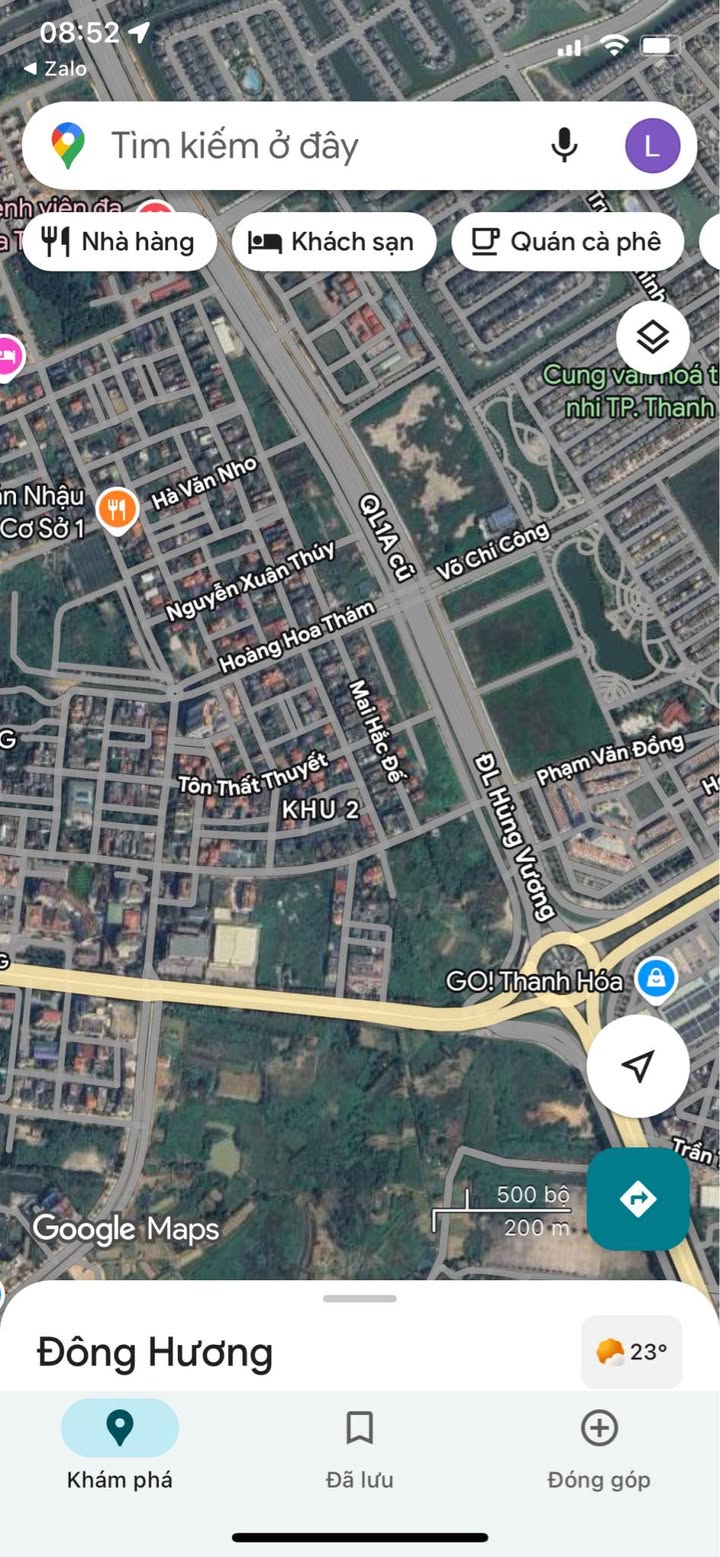Tap the pink hotel pin on map

coord(8,355)
